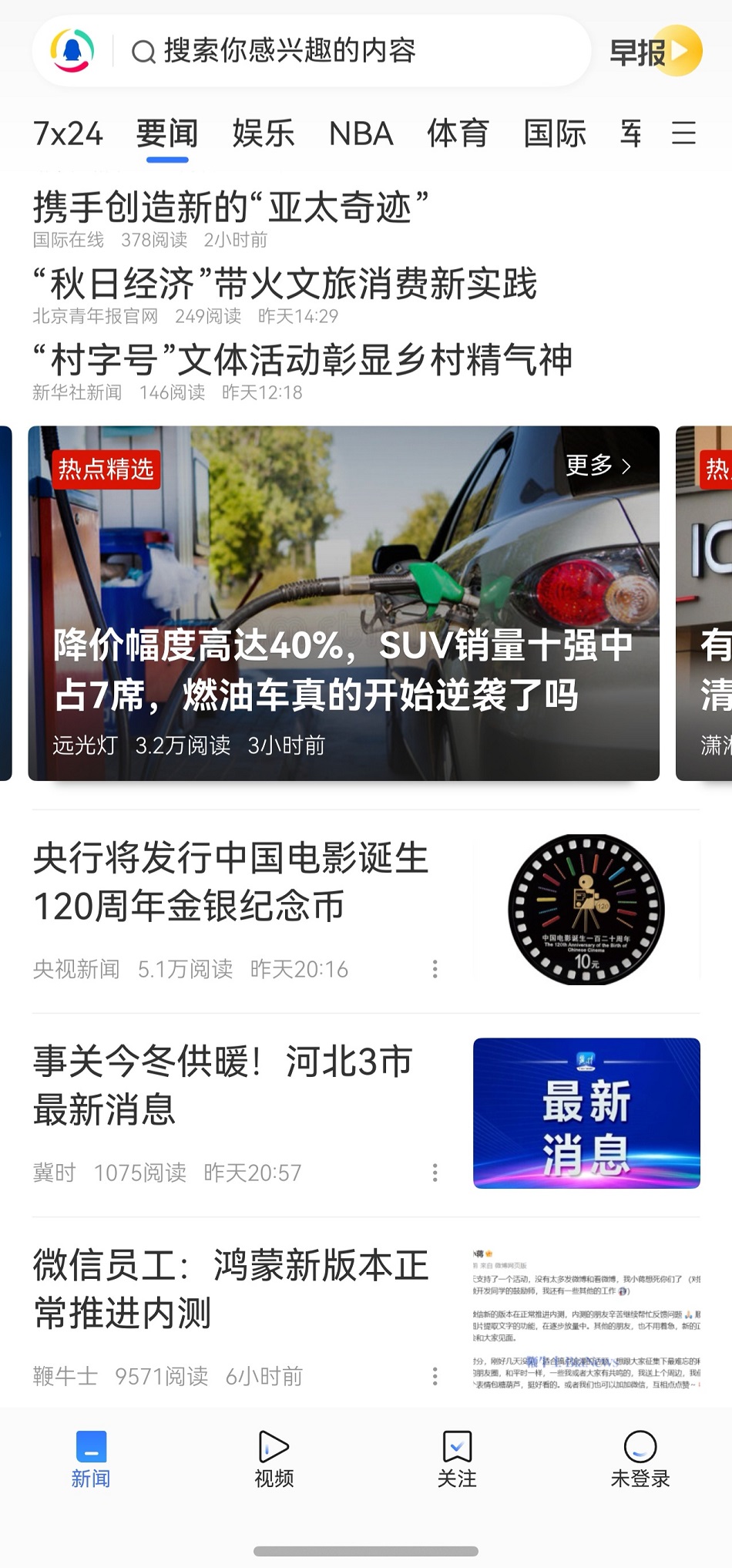Image resolution: width=732 pixels, height=1568 pixels.
Task: Open the 娱乐 channel tab
Action: pyautogui.click(x=261, y=133)
